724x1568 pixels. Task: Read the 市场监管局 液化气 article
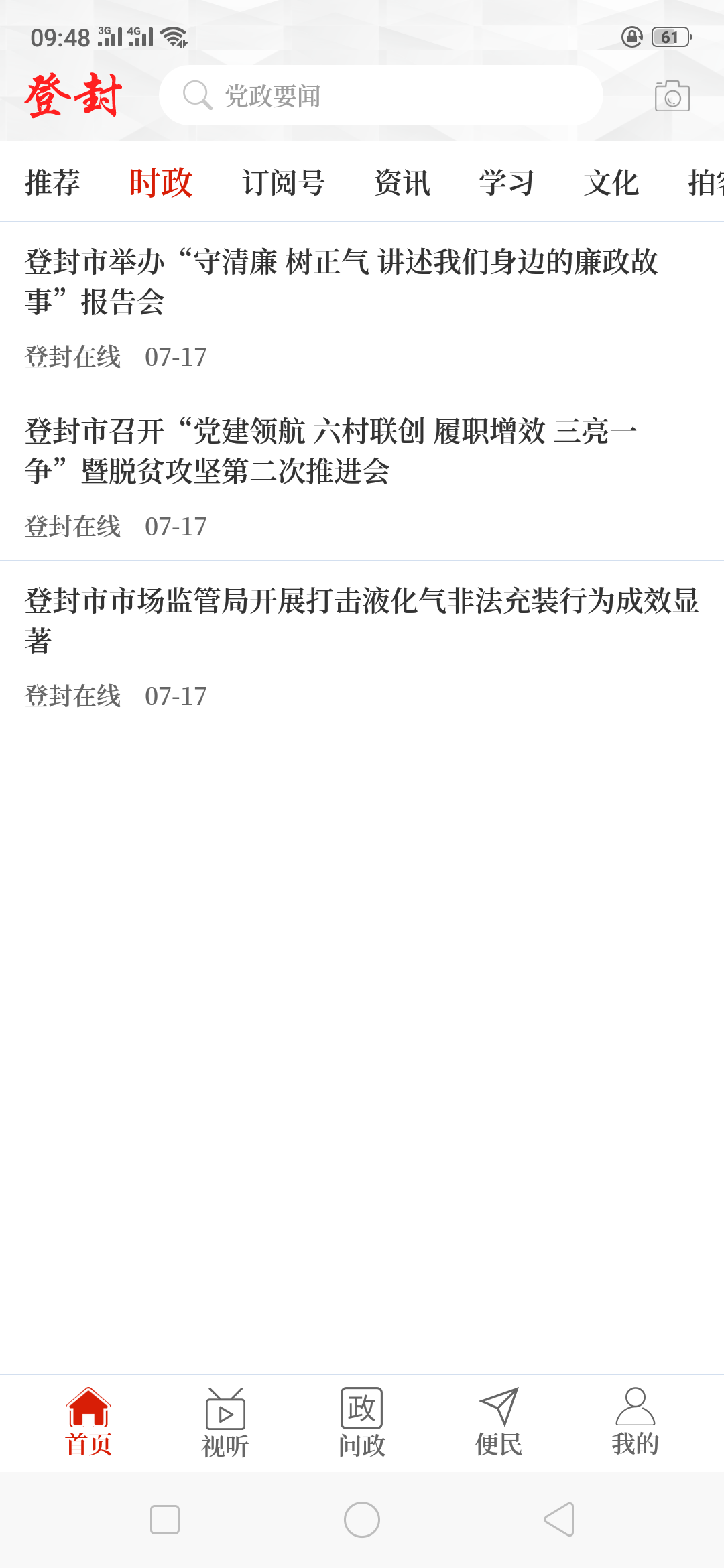click(x=361, y=620)
